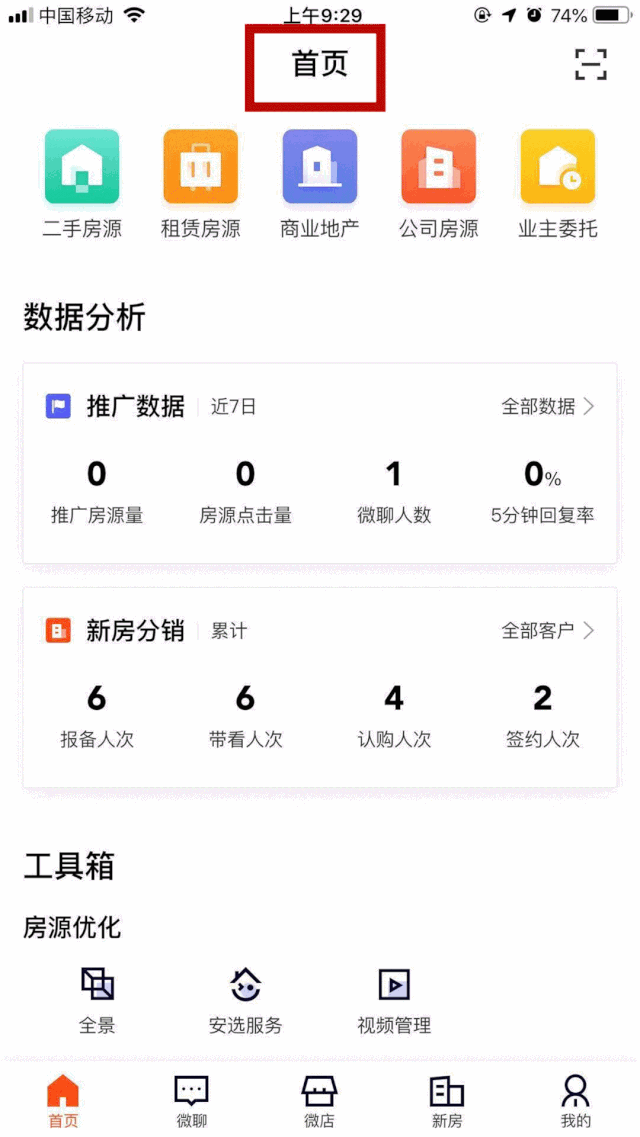This screenshot has width=640, height=1137.
Task: Open 商业地产 section
Action: click(320, 168)
